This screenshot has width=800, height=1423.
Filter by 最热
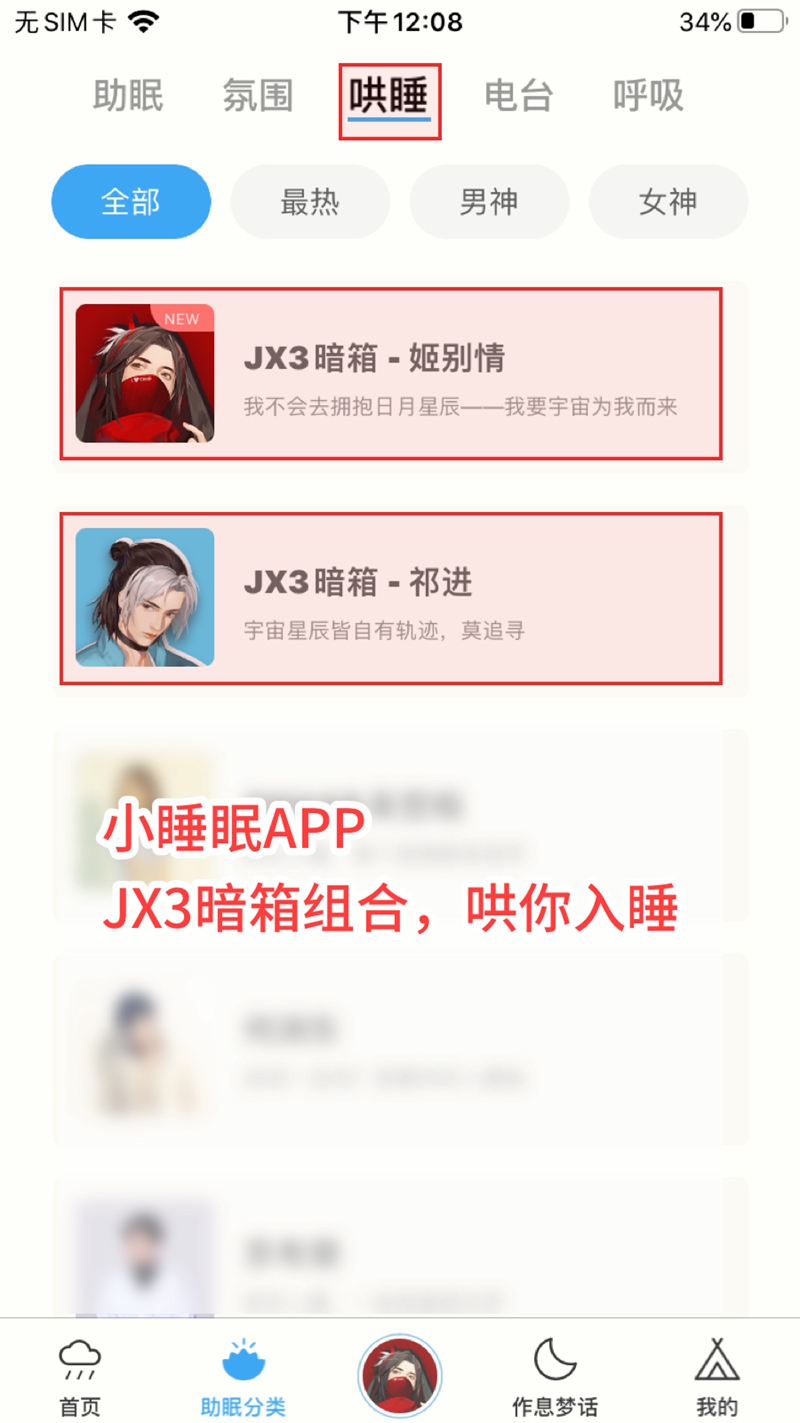point(310,202)
